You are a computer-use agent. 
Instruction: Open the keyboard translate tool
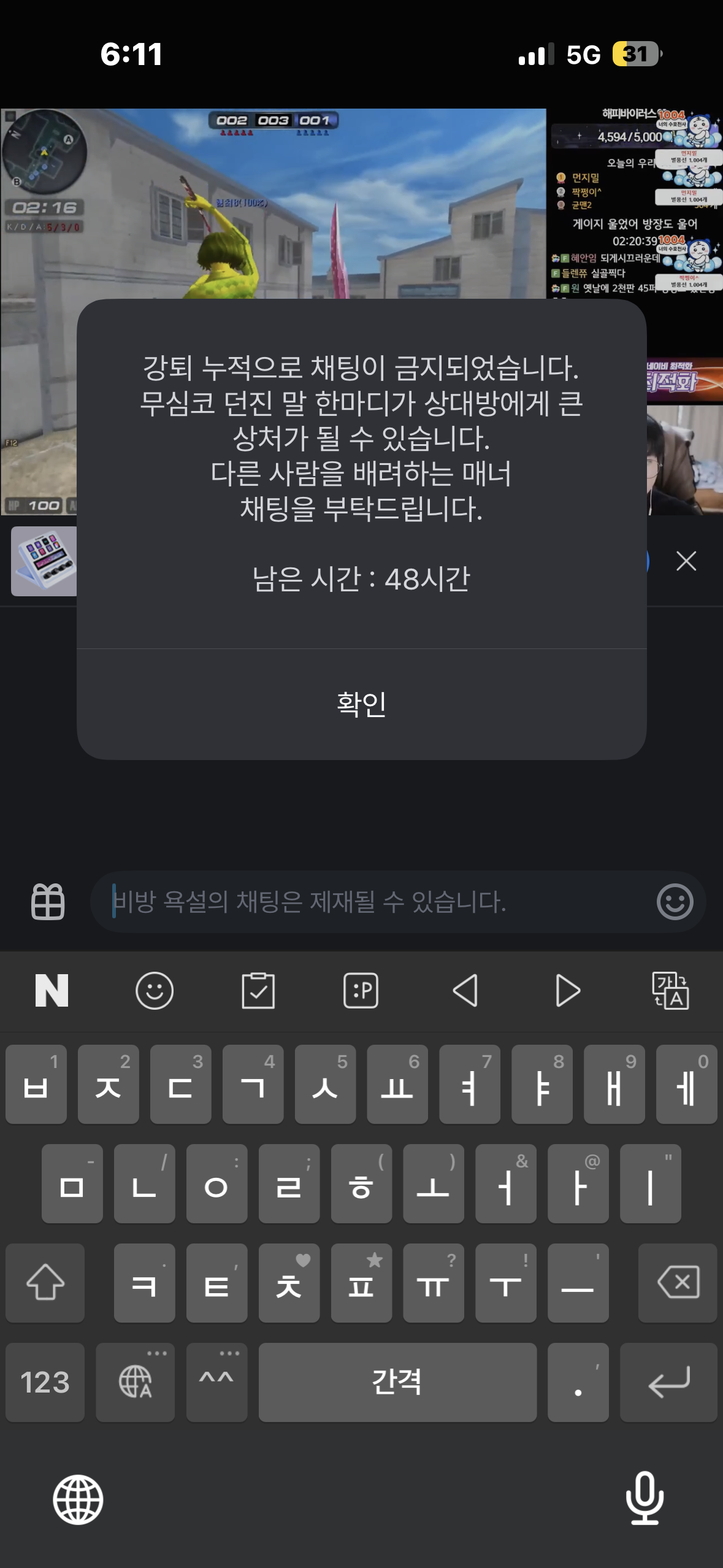point(670,991)
